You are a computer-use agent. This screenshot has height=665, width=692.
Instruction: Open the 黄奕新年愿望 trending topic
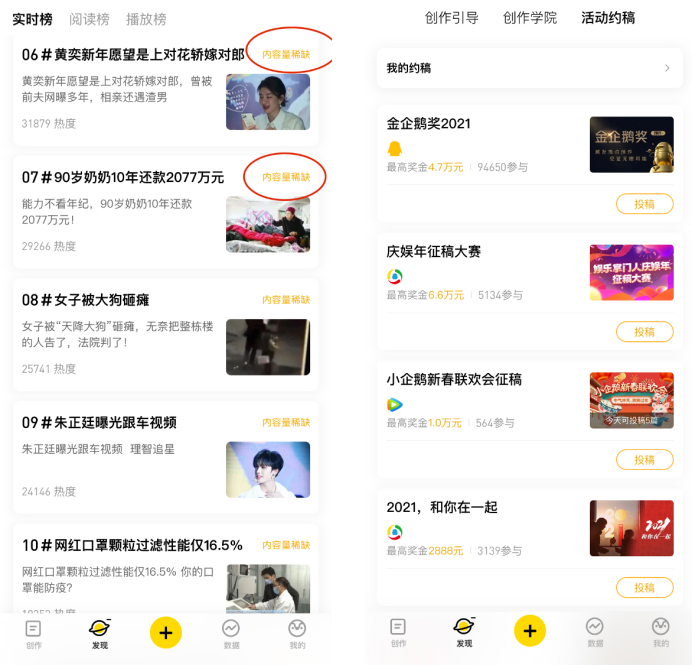[x=133, y=55]
